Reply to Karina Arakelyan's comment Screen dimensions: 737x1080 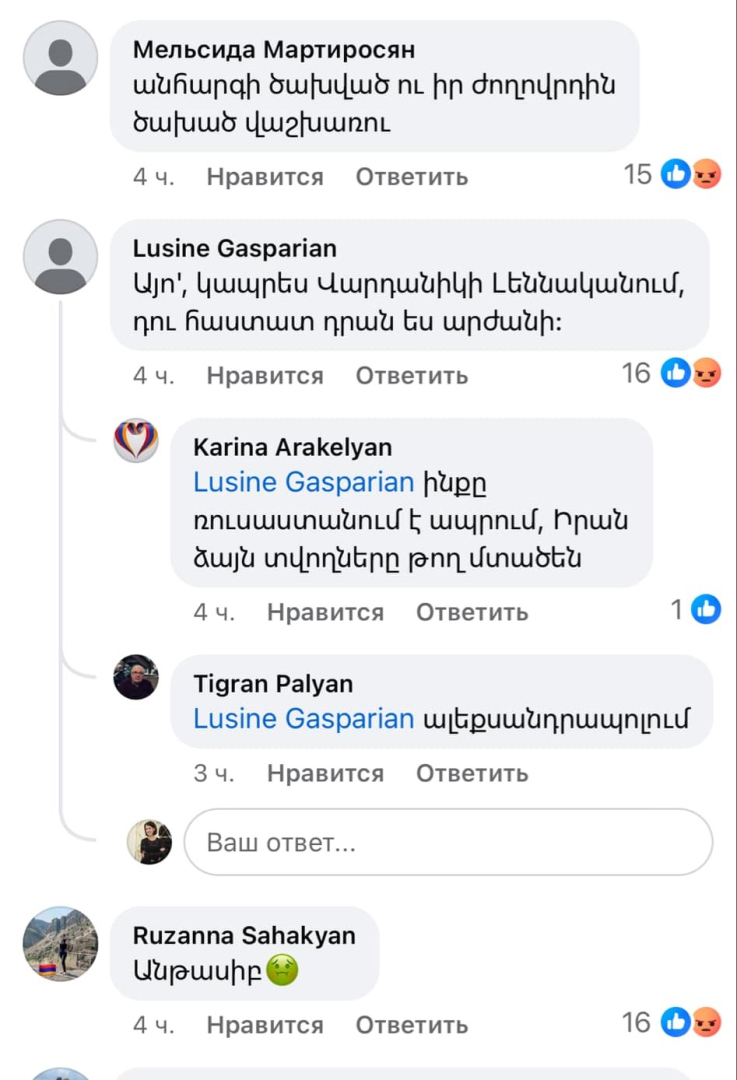click(472, 612)
